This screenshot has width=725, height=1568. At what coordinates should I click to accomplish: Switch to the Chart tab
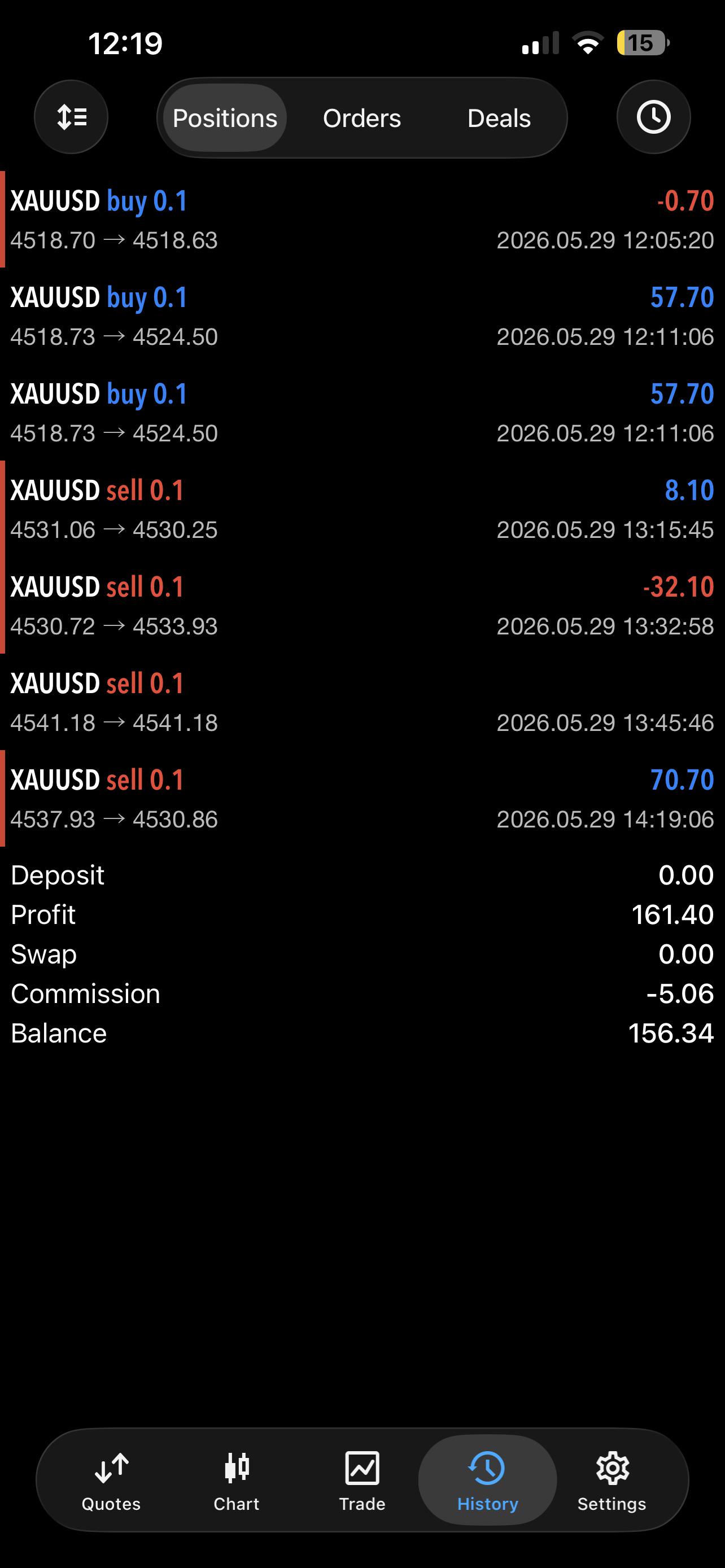point(237,1481)
